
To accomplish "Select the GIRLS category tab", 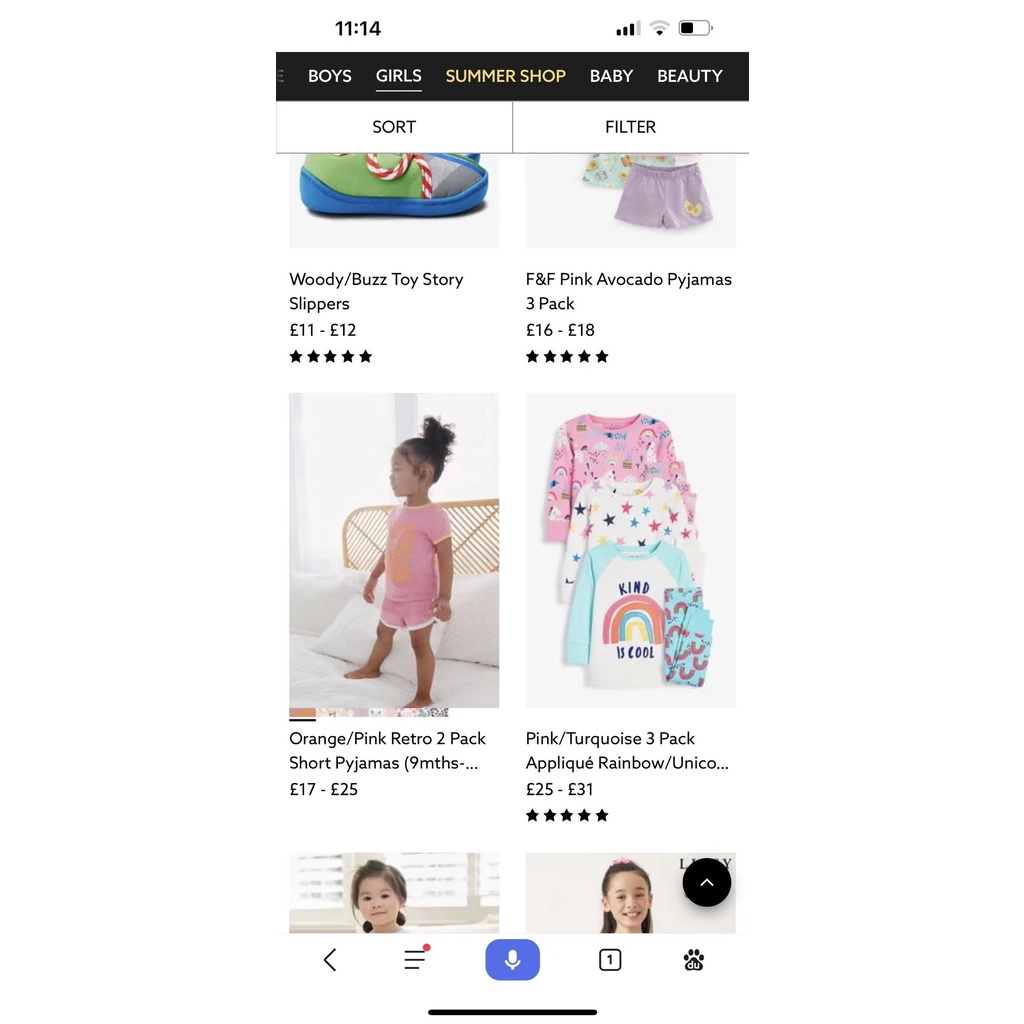I will [x=398, y=76].
